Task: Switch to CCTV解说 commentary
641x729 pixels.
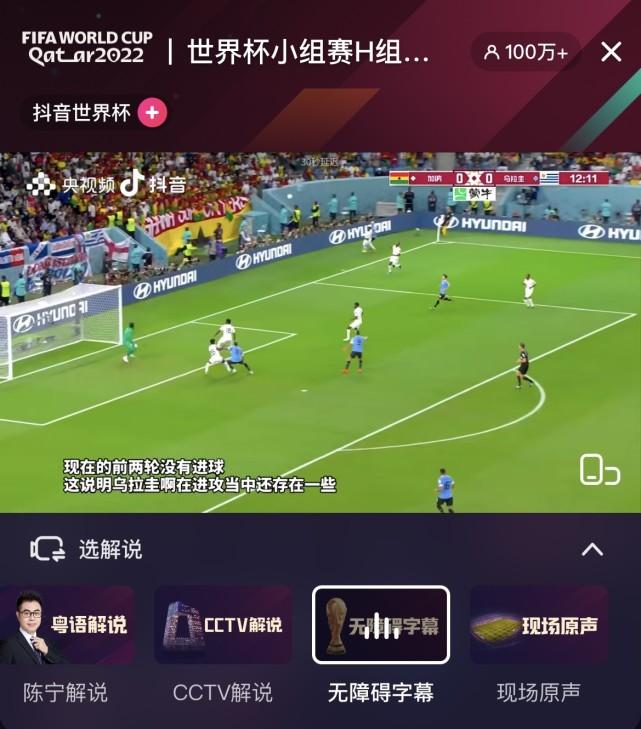Action: [x=222, y=625]
